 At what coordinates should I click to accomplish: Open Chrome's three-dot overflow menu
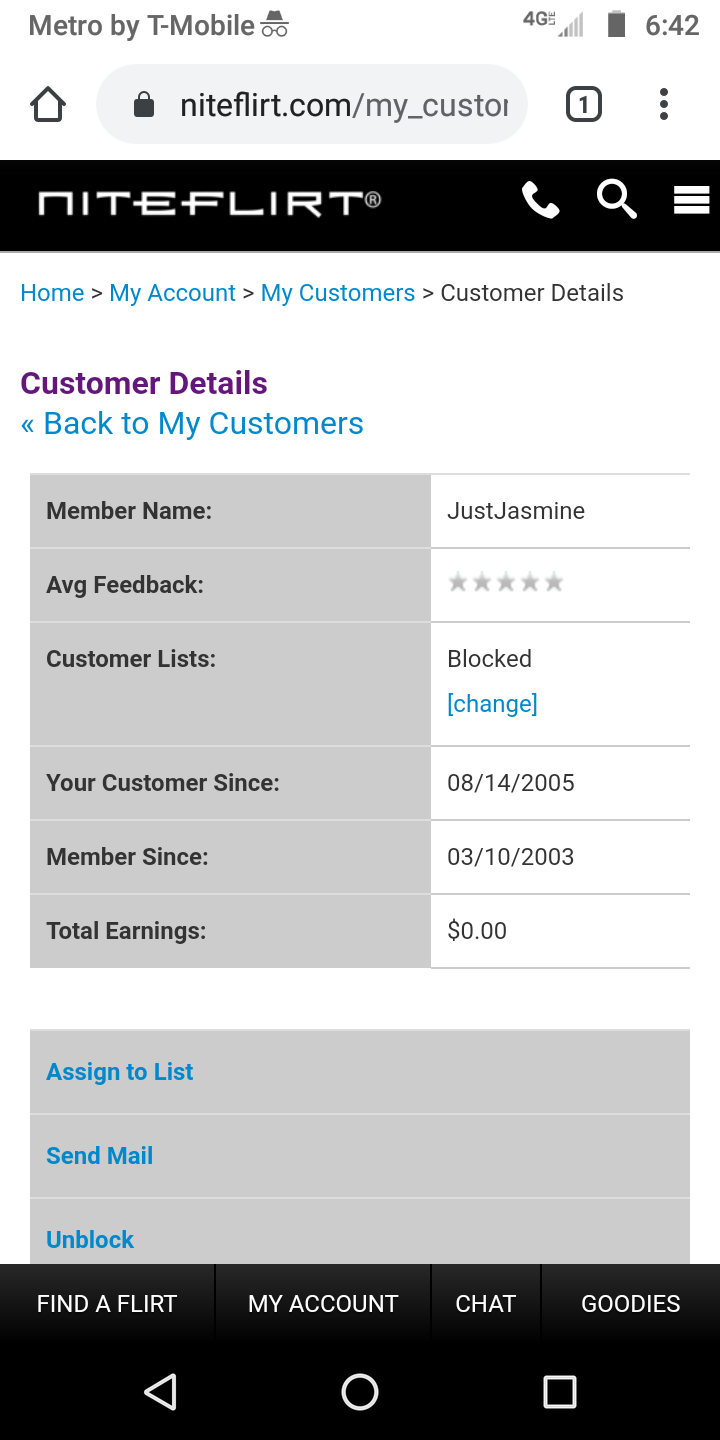[x=663, y=103]
